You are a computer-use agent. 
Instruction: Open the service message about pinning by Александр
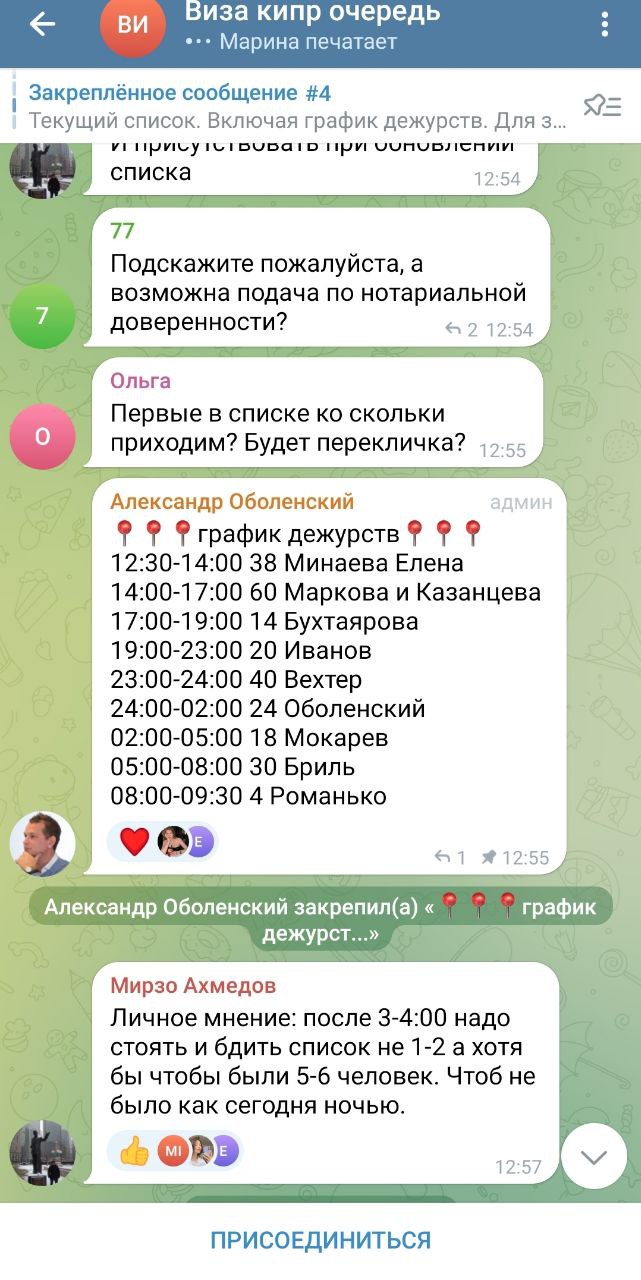click(x=320, y=920)
